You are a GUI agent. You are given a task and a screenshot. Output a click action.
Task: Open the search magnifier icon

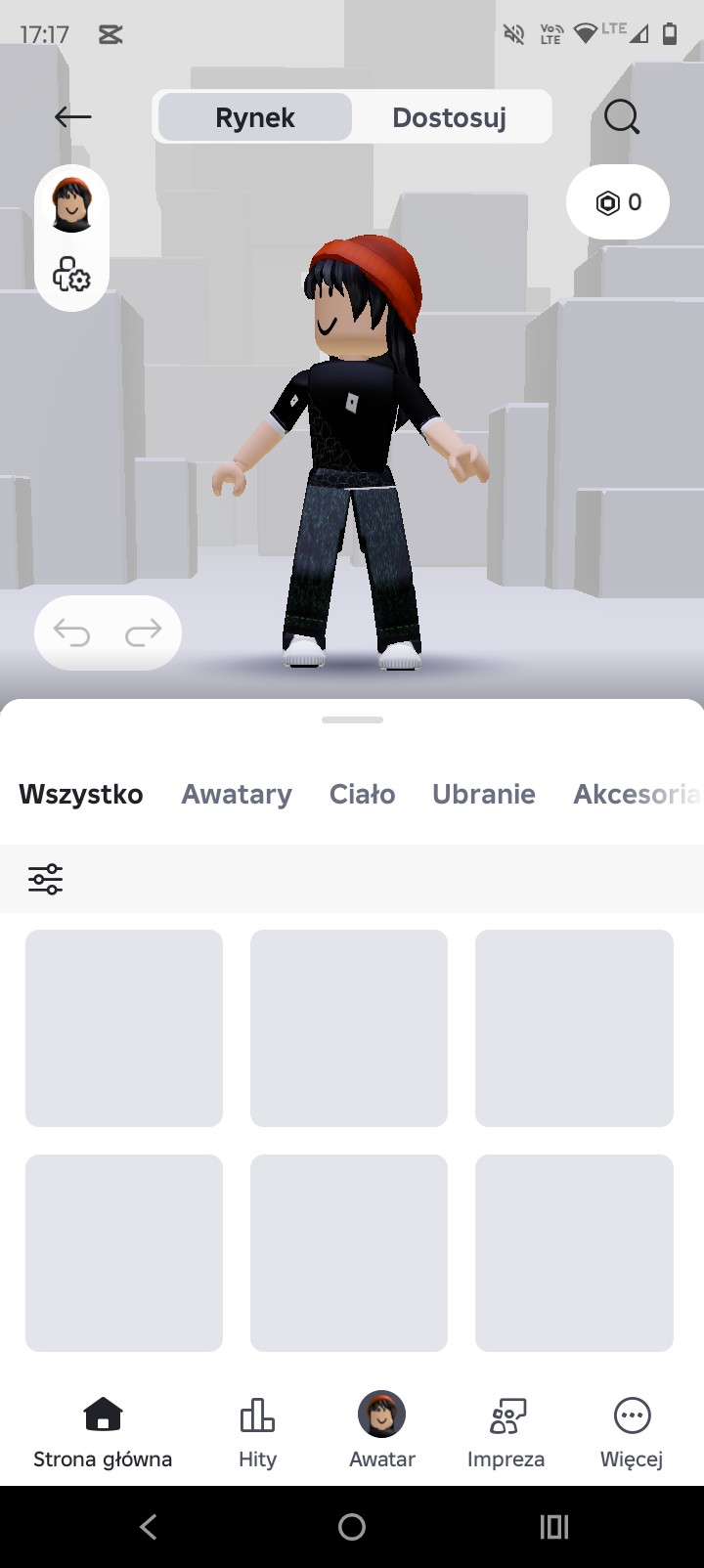(x=621, y=117)
